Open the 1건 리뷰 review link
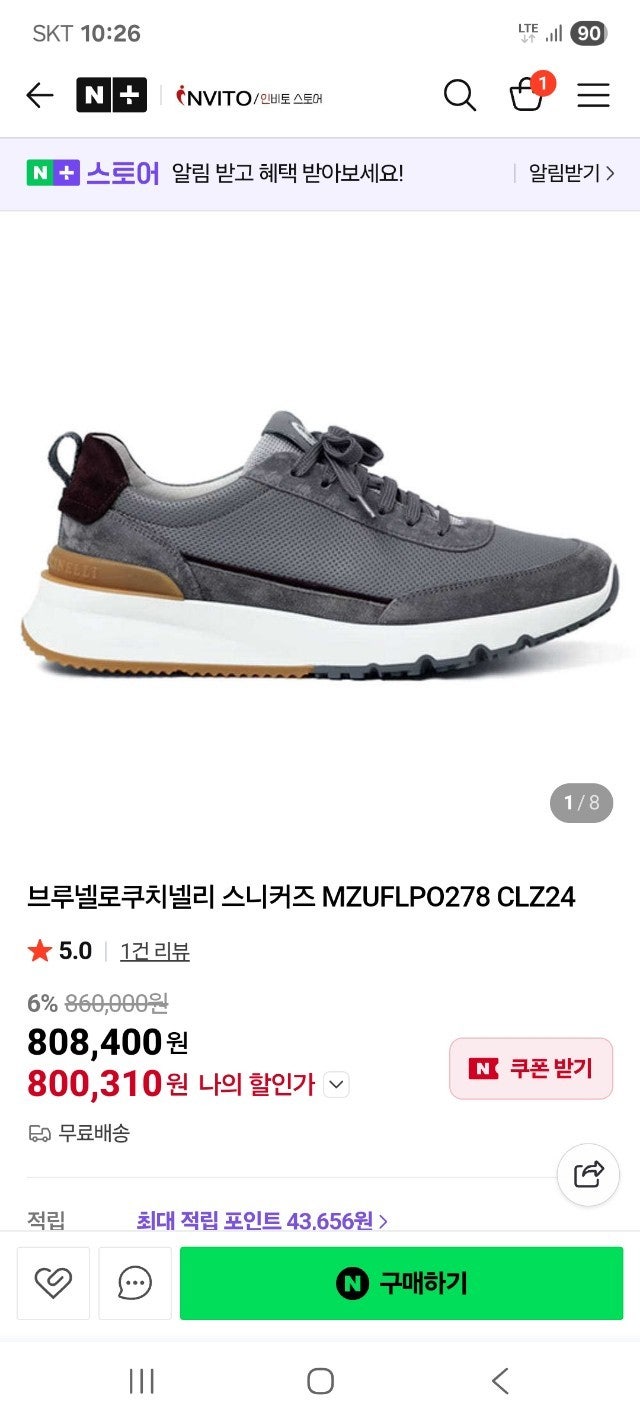This screenshot has height=1422, width=640. pos(154,951)
